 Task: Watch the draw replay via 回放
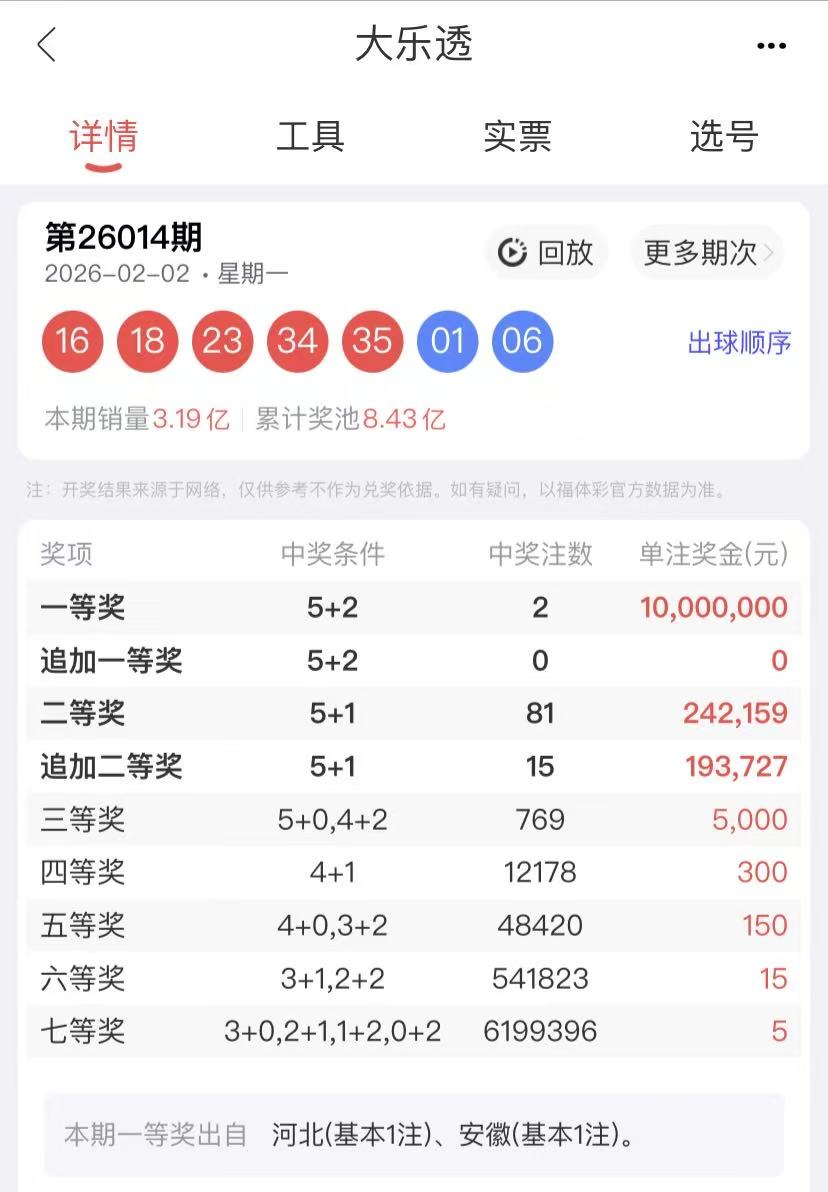[547, 253]
